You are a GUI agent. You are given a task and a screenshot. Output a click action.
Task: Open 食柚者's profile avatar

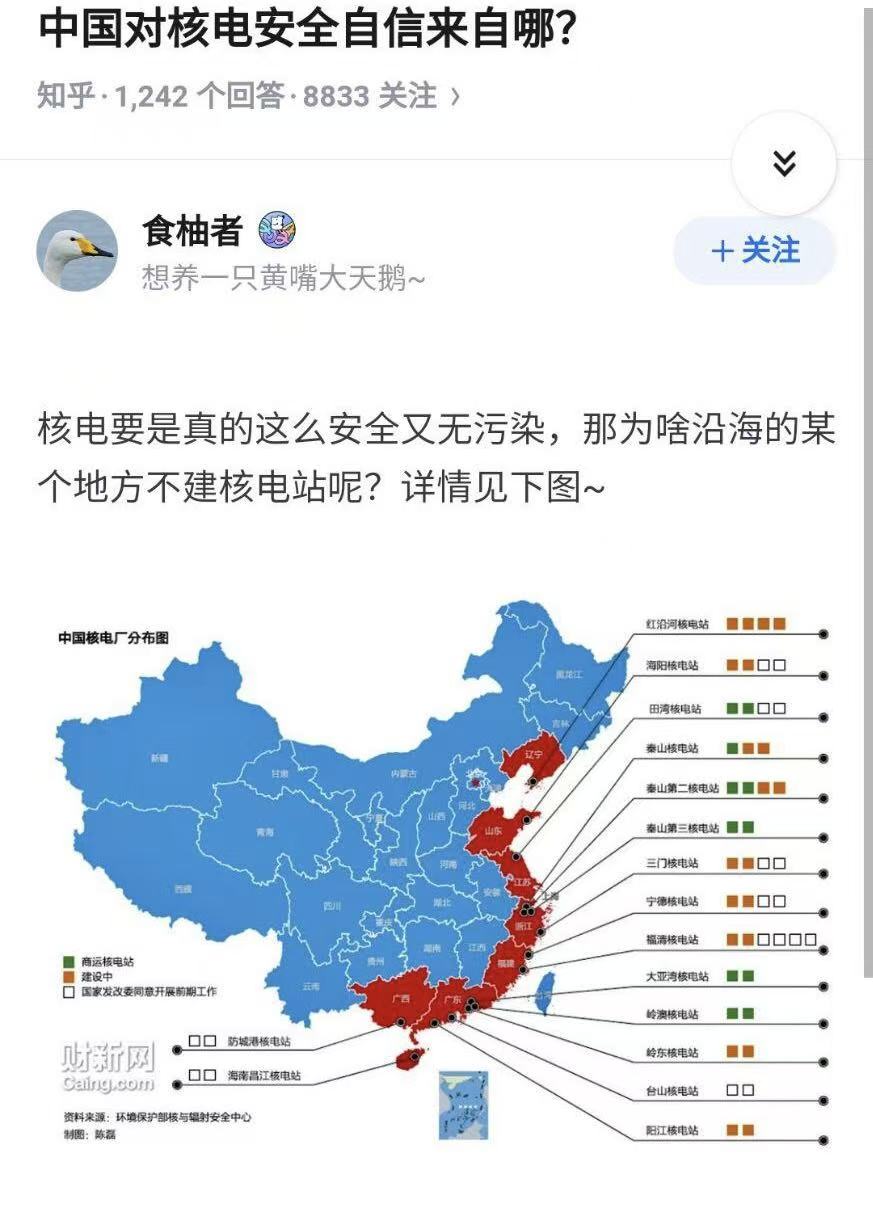pyautogui.click(x=77, y=250)
